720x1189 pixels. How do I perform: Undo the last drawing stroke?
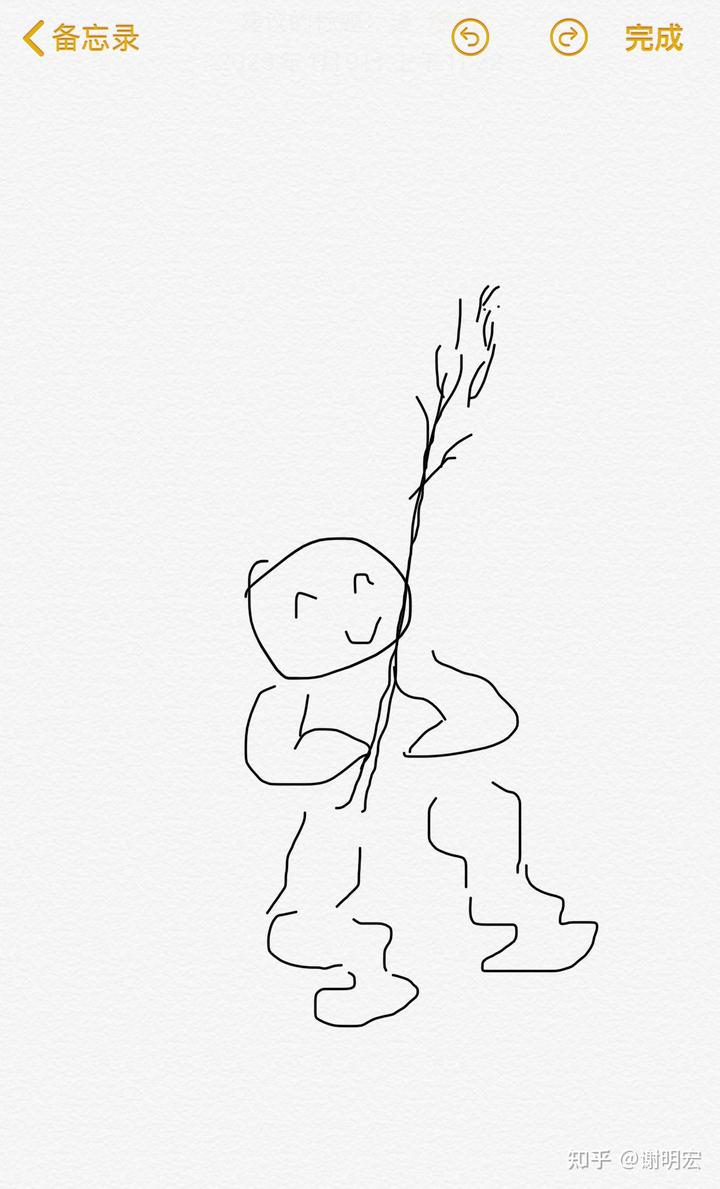(x=470, y=38)
